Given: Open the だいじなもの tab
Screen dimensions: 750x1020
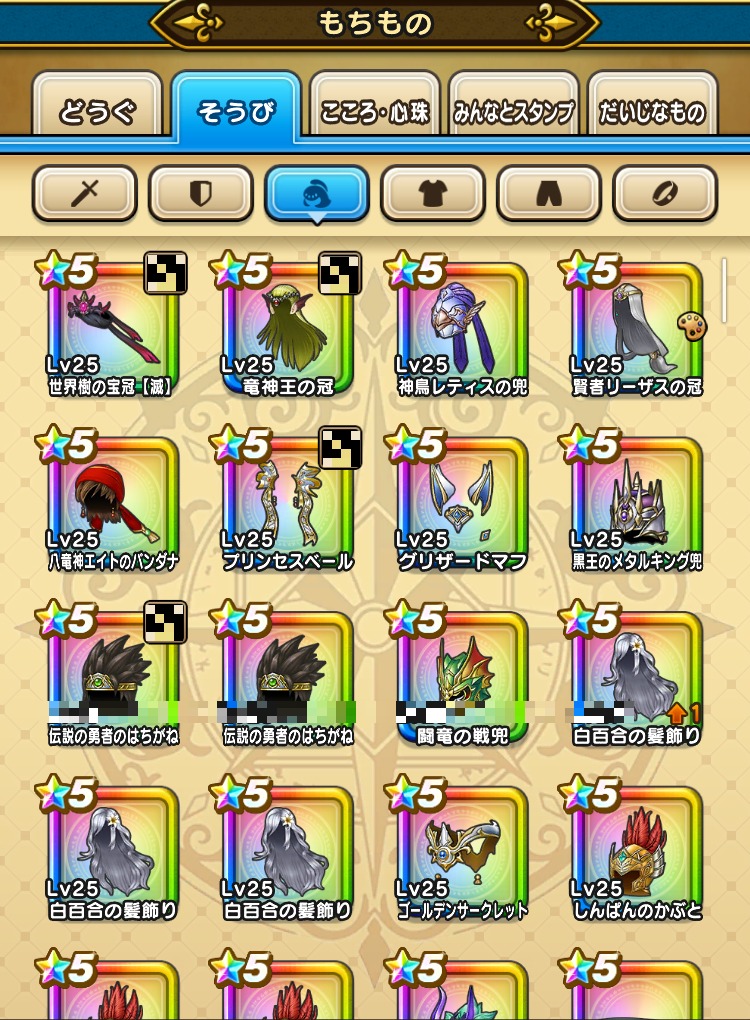Looking at the screenshot, I should click(x=653, y=110).
